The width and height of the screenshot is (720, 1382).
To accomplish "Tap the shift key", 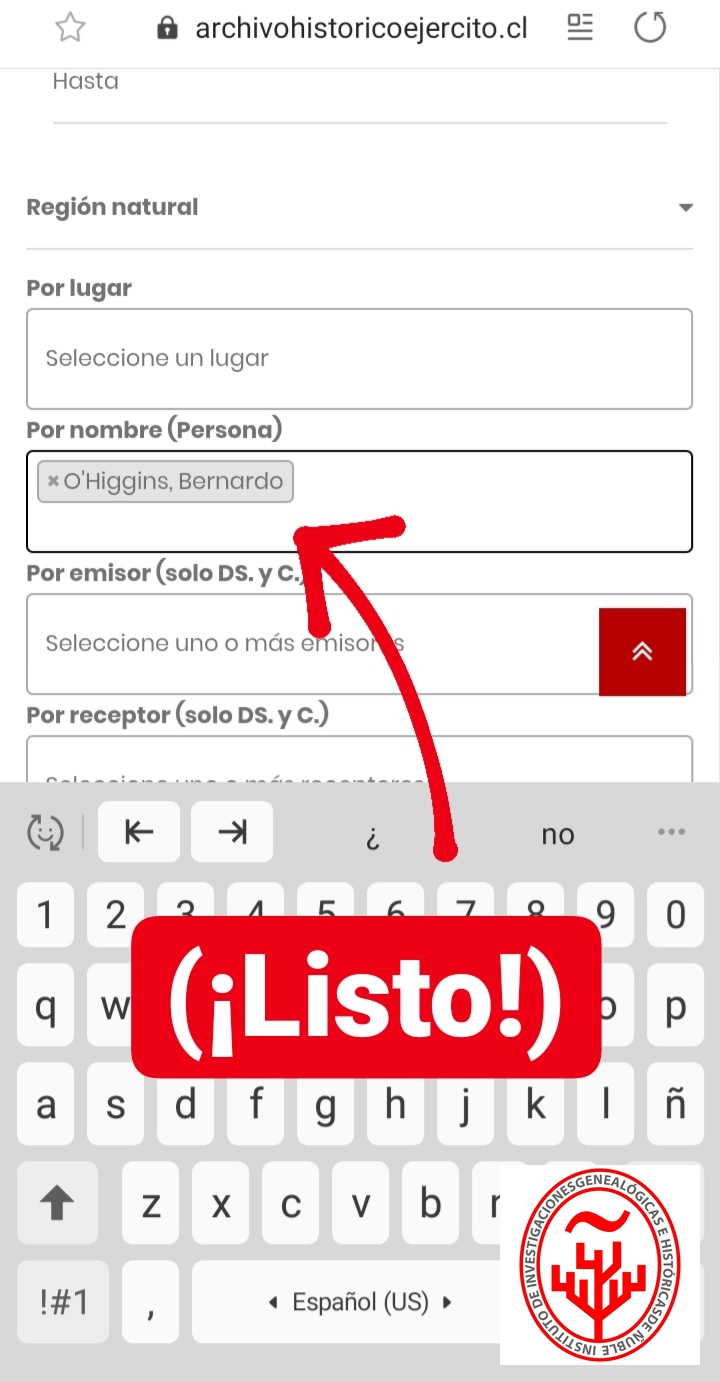I will point(57,1203).
